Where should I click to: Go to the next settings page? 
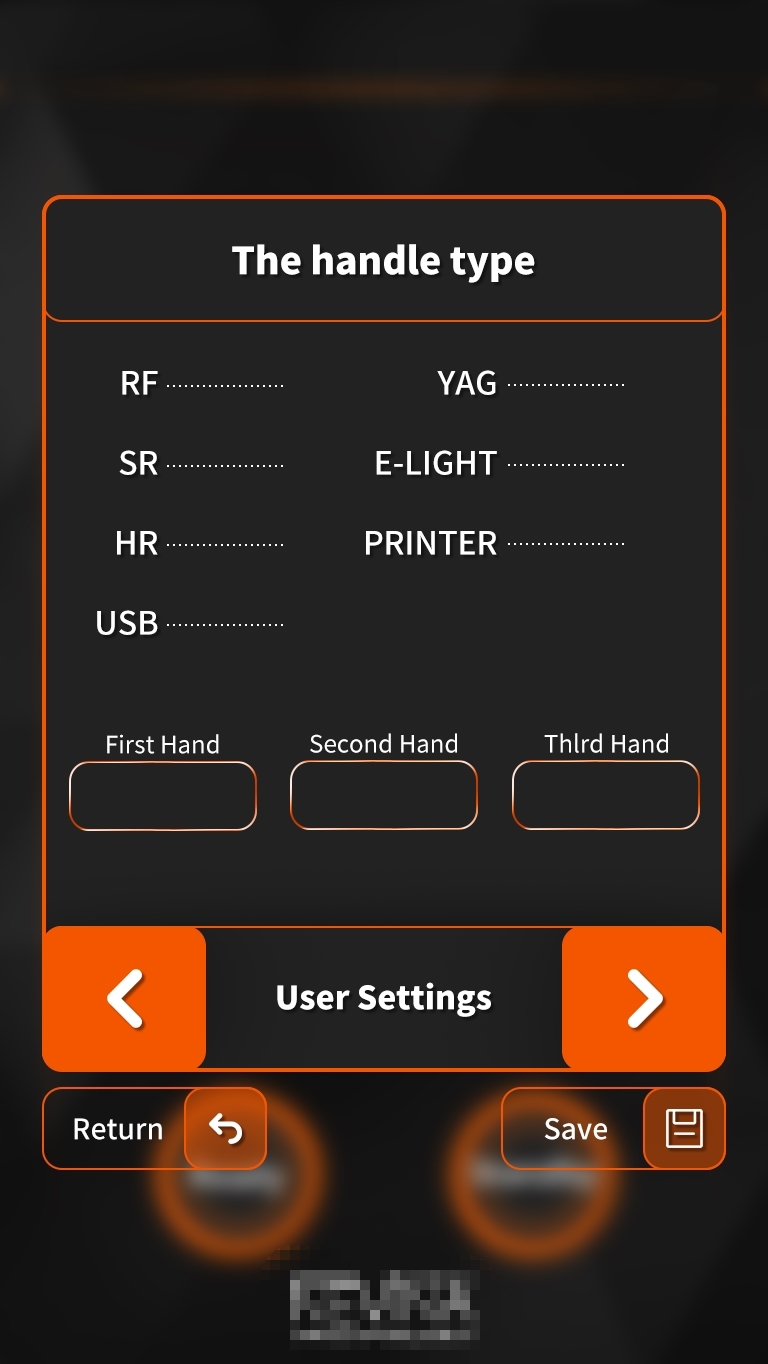click(x=644, y=998)
